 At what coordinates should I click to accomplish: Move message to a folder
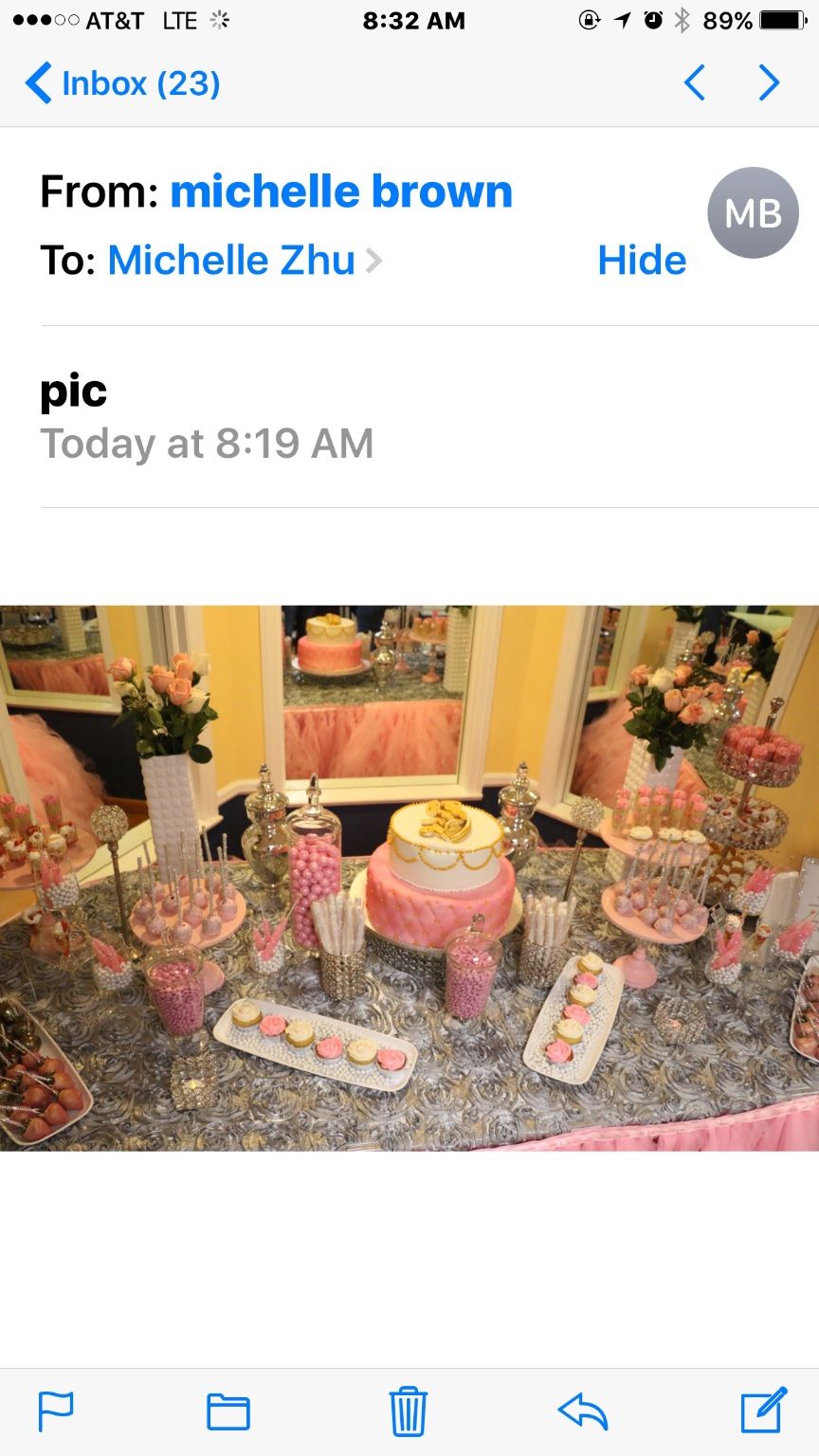[x=228, y=1411]
